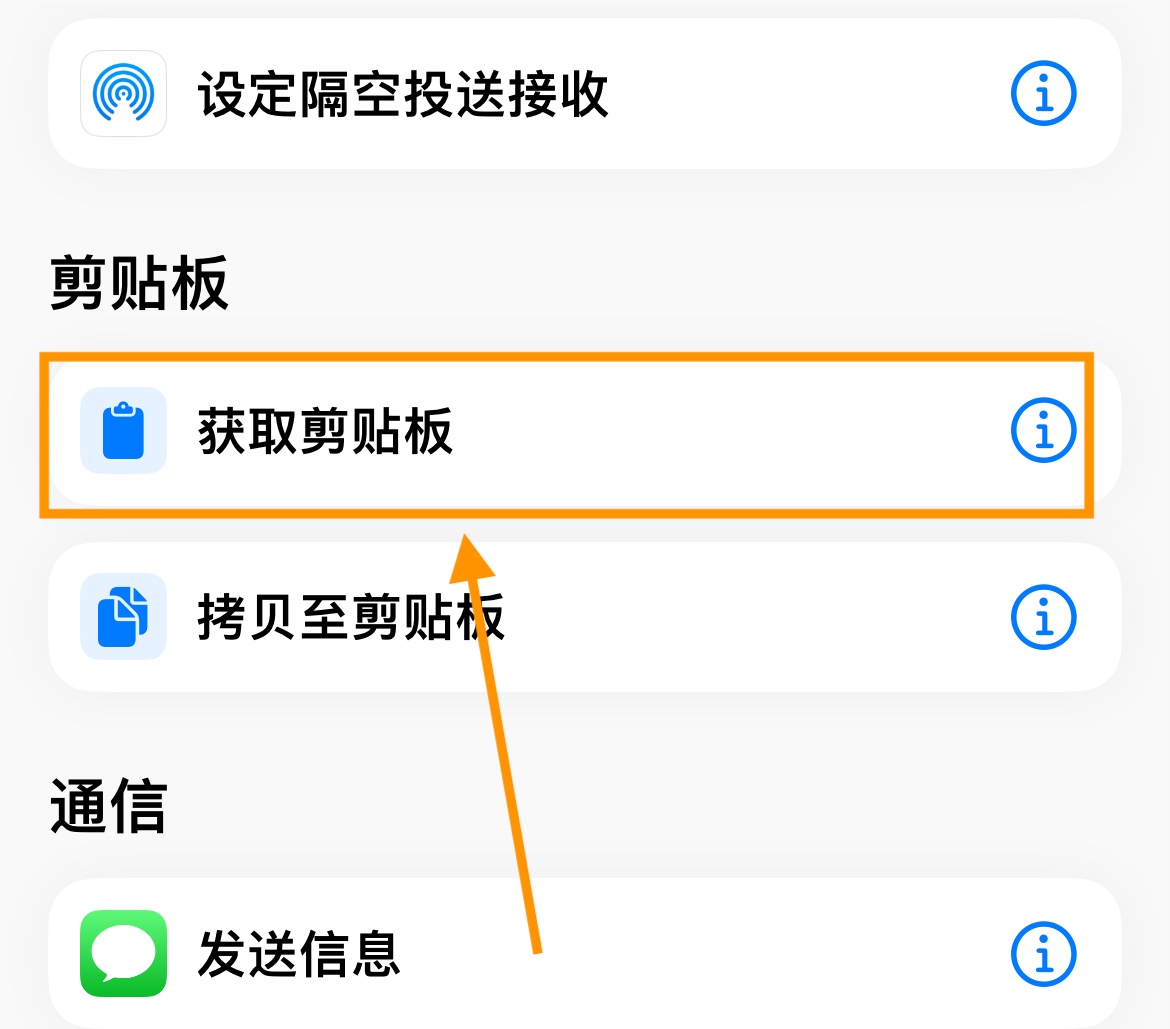View info for 拷贝至剪贴板
Screen dimensions: 1170x1029
tap(1043, 617)
